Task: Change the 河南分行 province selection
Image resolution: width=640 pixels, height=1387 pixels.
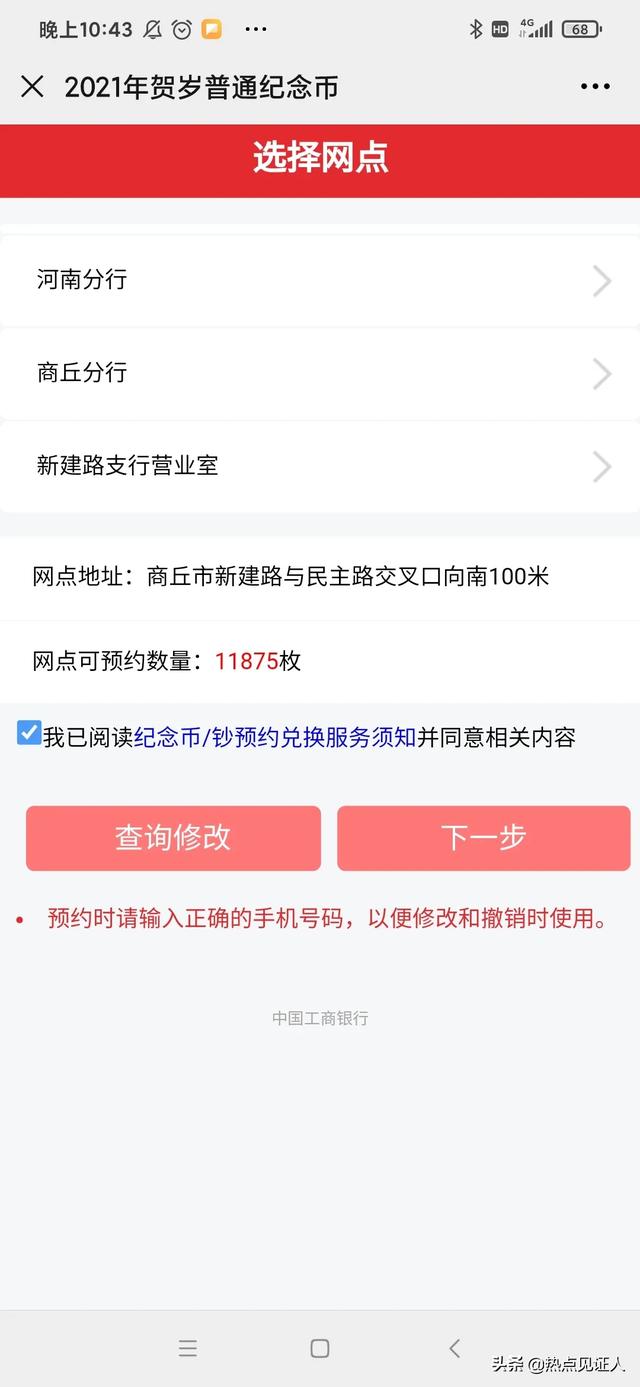Action: coord(320,280)
